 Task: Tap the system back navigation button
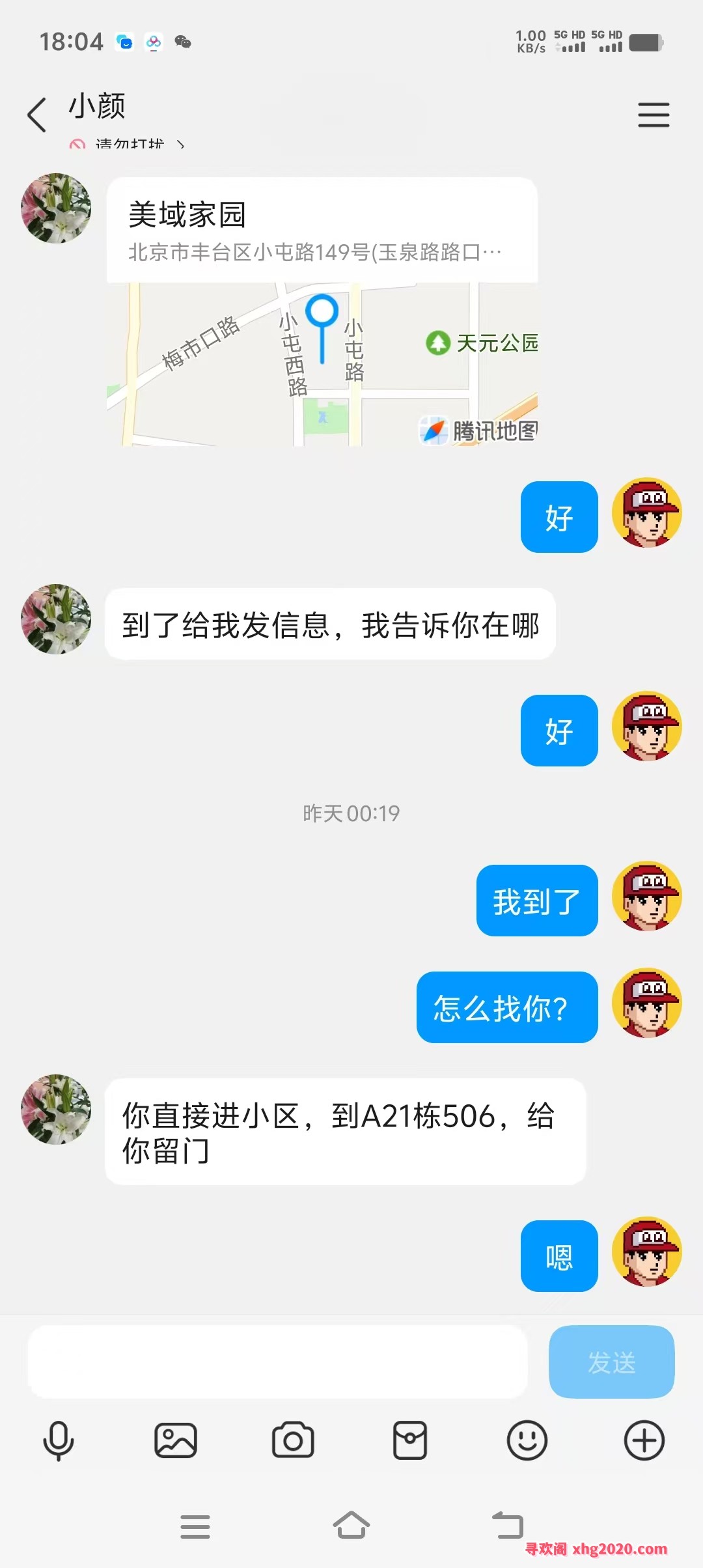pyautogui.click(x=508, y=1526)
